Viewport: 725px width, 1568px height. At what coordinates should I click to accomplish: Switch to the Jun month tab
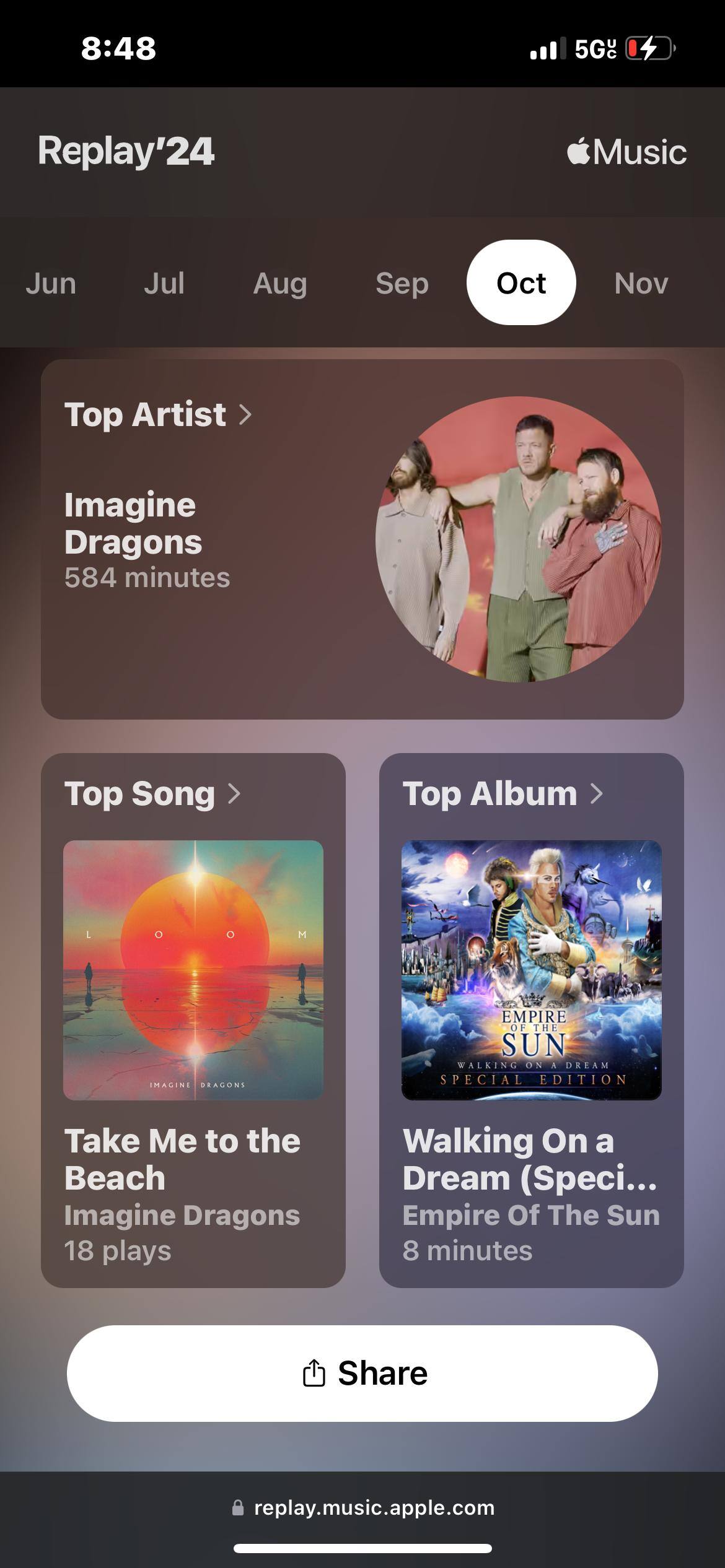point(51,284)
